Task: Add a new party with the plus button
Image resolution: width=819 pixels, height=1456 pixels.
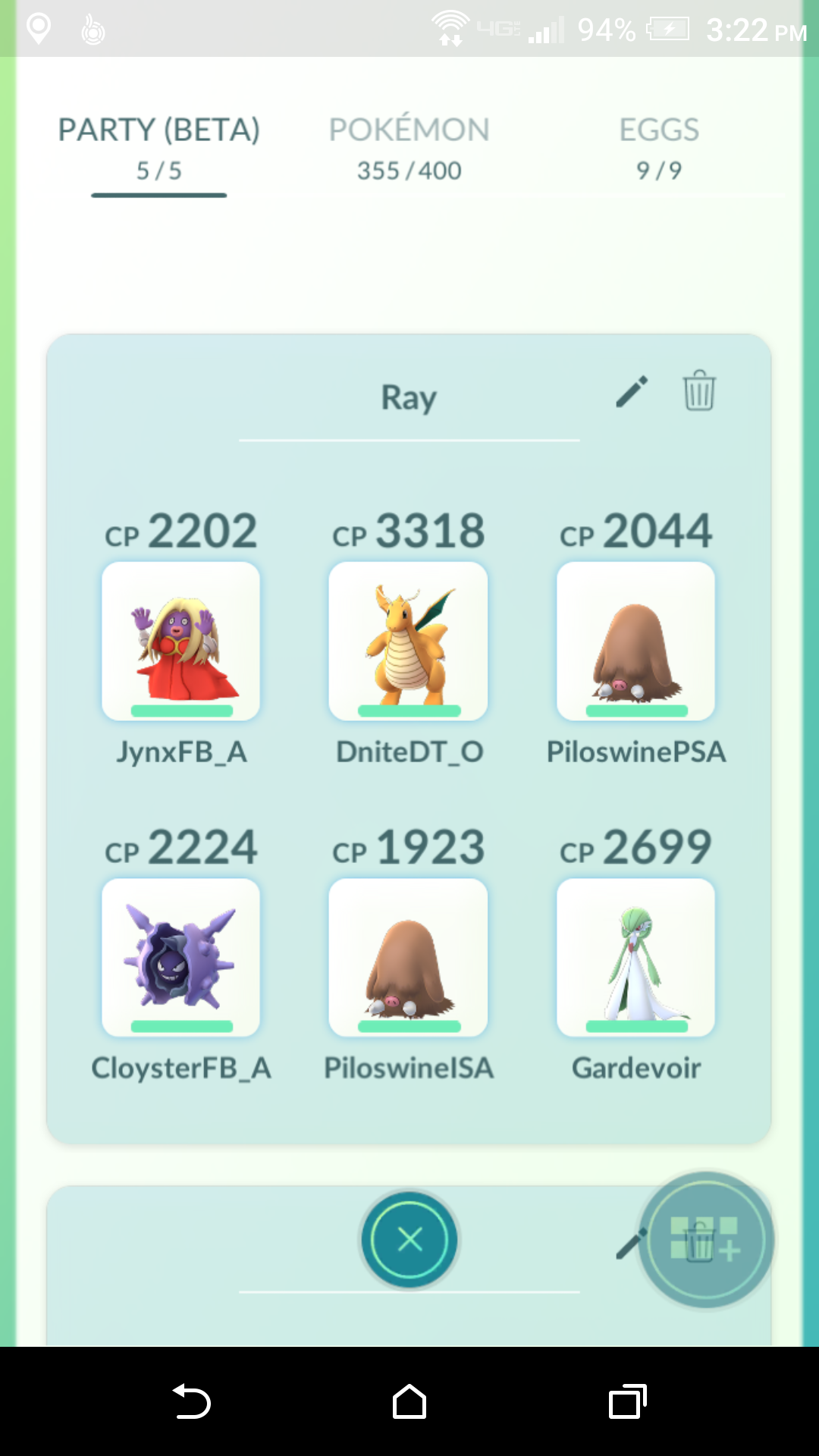Action: click(x=706, y=1240)
